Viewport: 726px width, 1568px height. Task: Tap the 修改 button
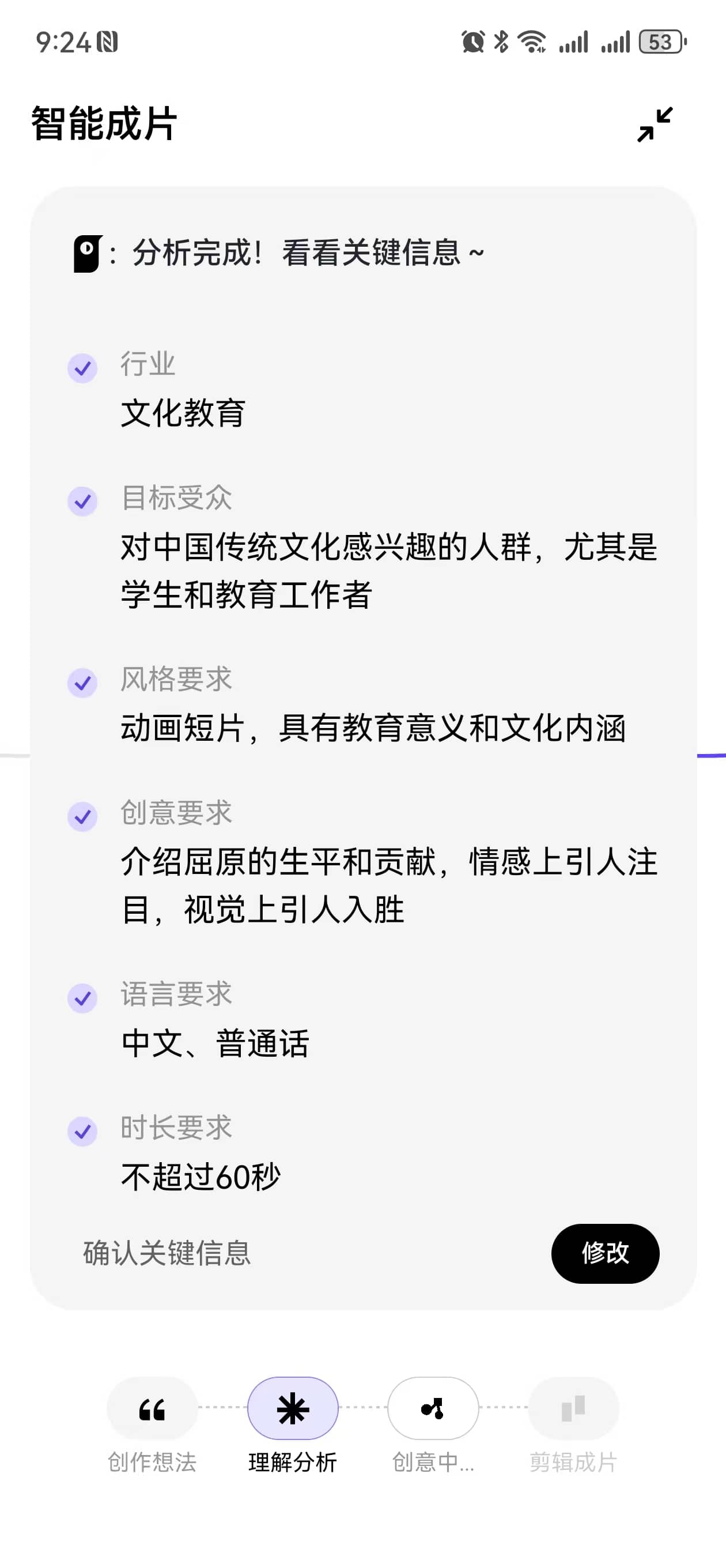[605, 1253]
